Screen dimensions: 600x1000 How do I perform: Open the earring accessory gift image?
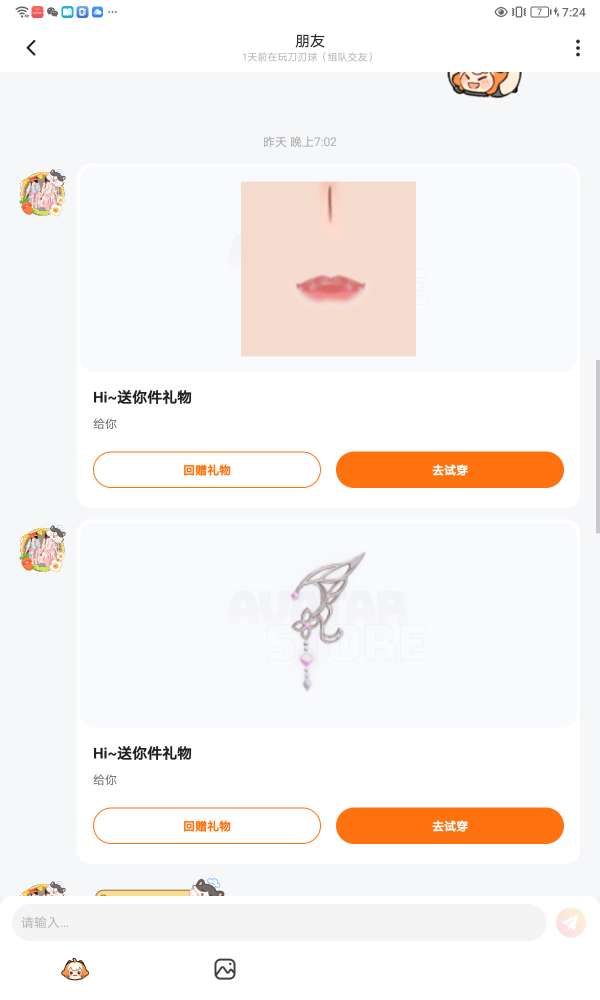click(x=328, y=623)
